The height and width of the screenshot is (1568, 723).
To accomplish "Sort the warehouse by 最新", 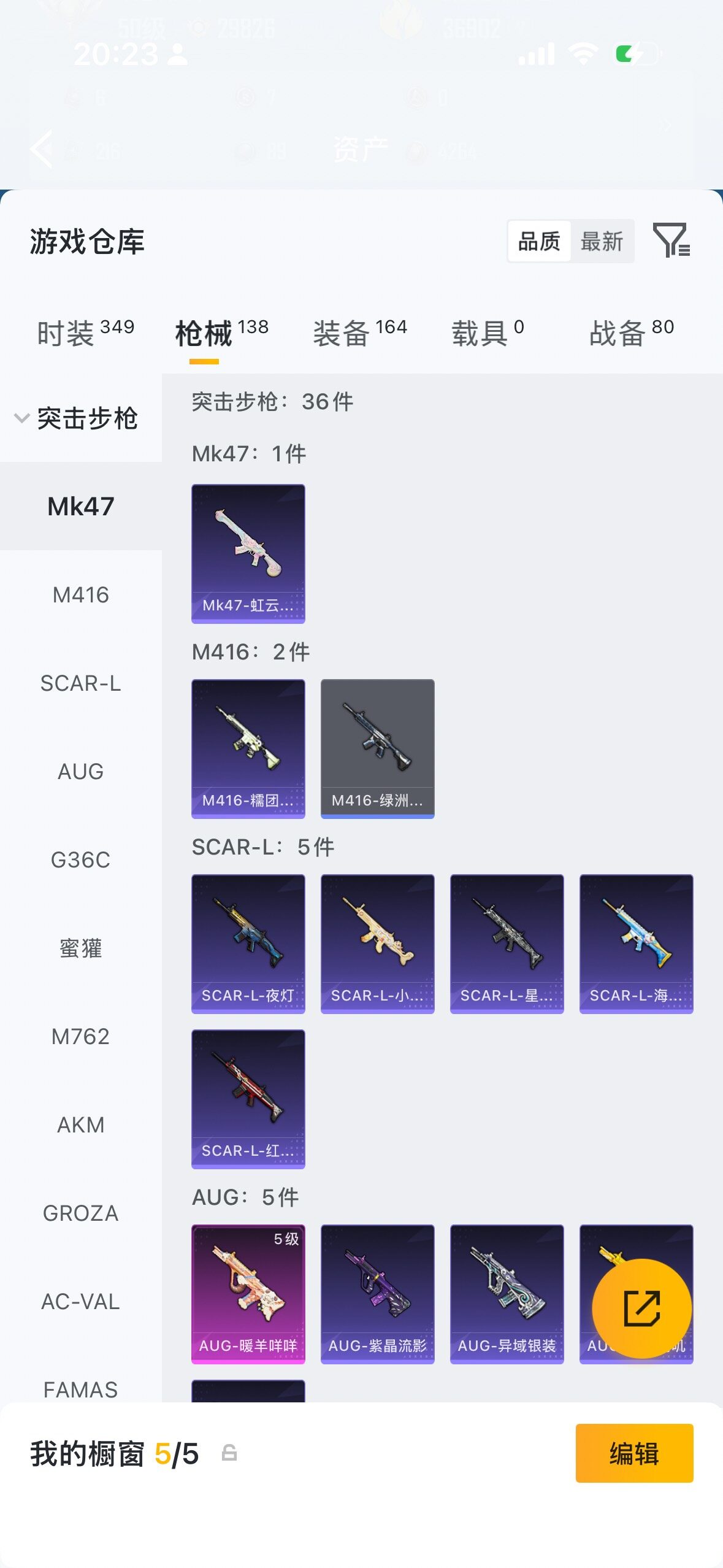I will (602, 241).
